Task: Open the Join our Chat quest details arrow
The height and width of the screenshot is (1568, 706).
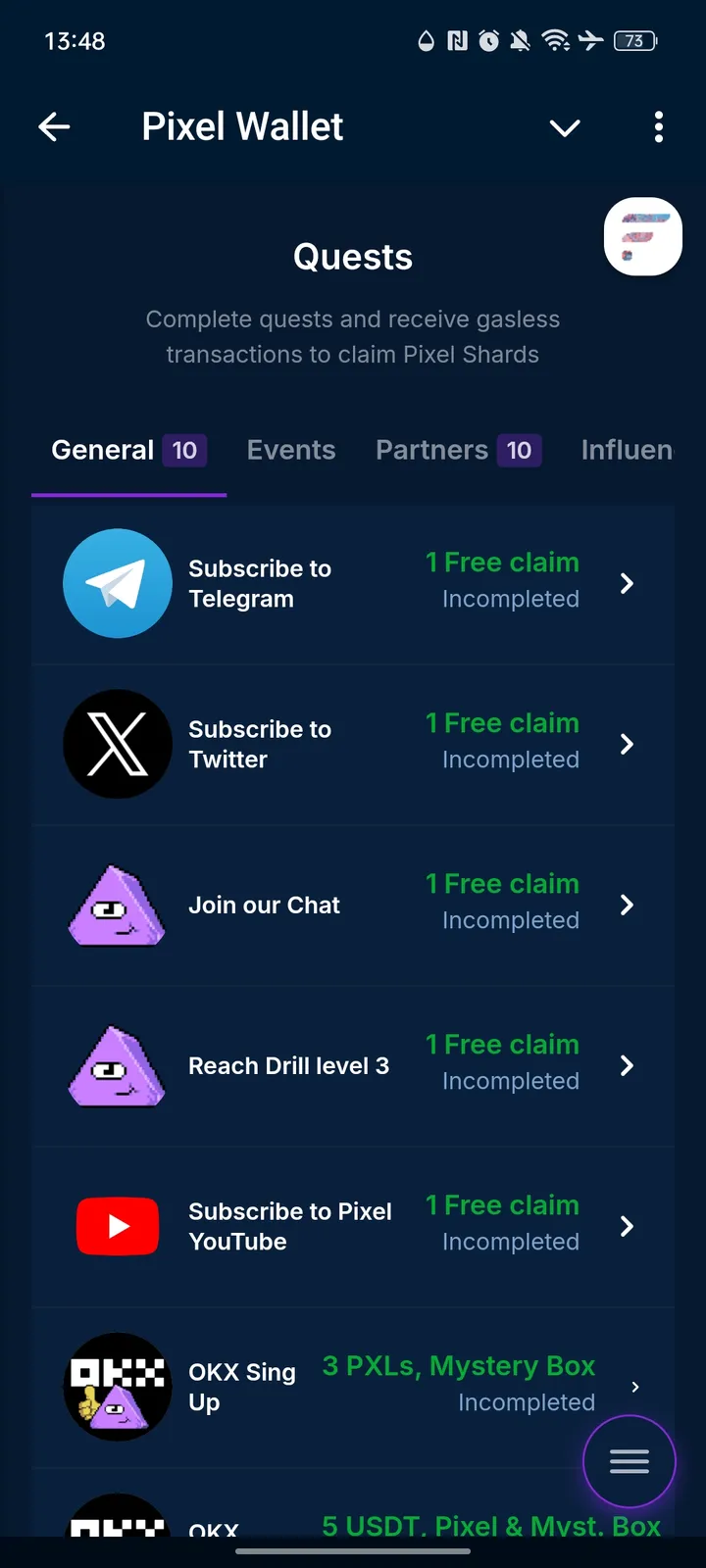Action: tap(627, 905)
